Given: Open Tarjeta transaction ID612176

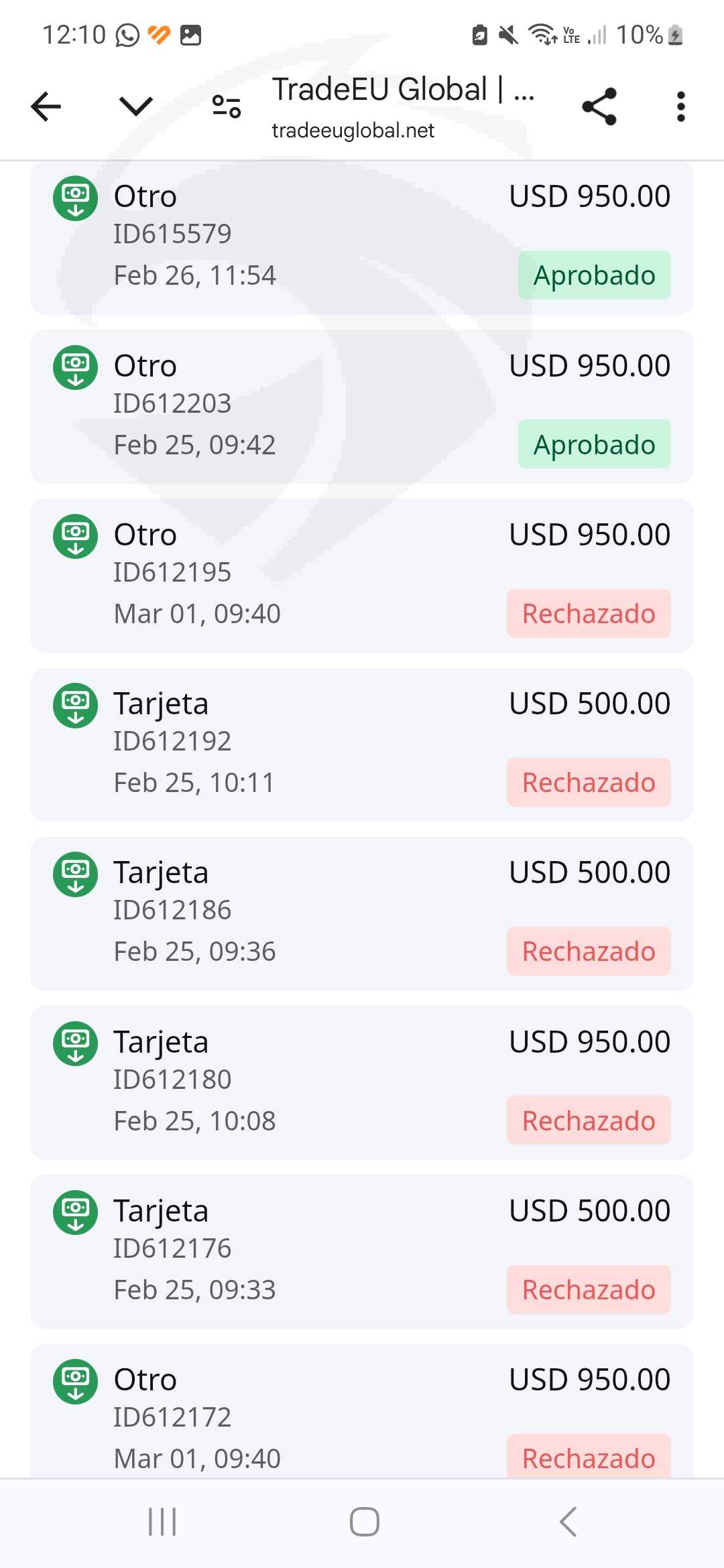Looking at the screenshot, I should (362, 1252).
